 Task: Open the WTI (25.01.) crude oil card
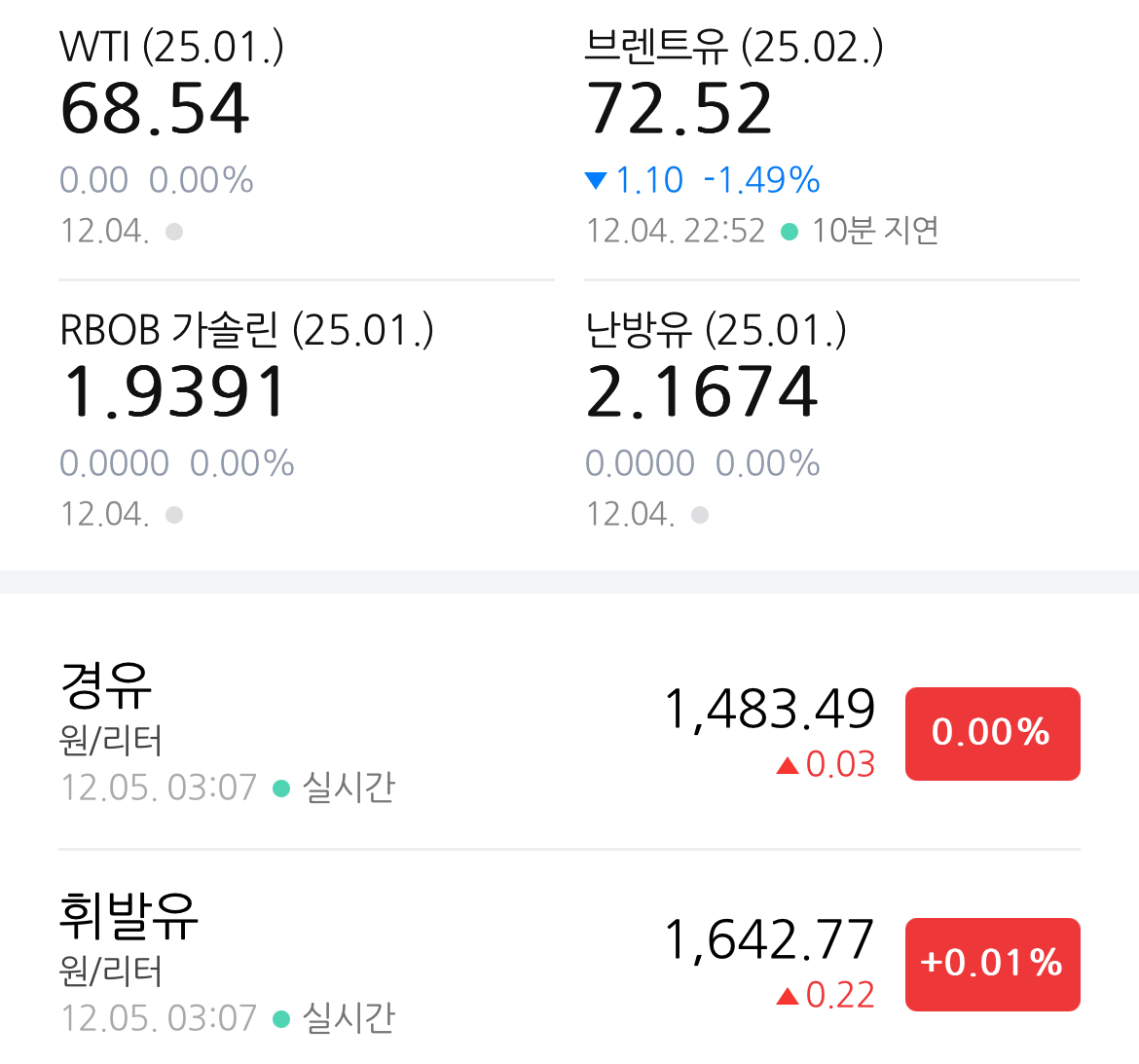pyautogui.click(x=306, y=138)
